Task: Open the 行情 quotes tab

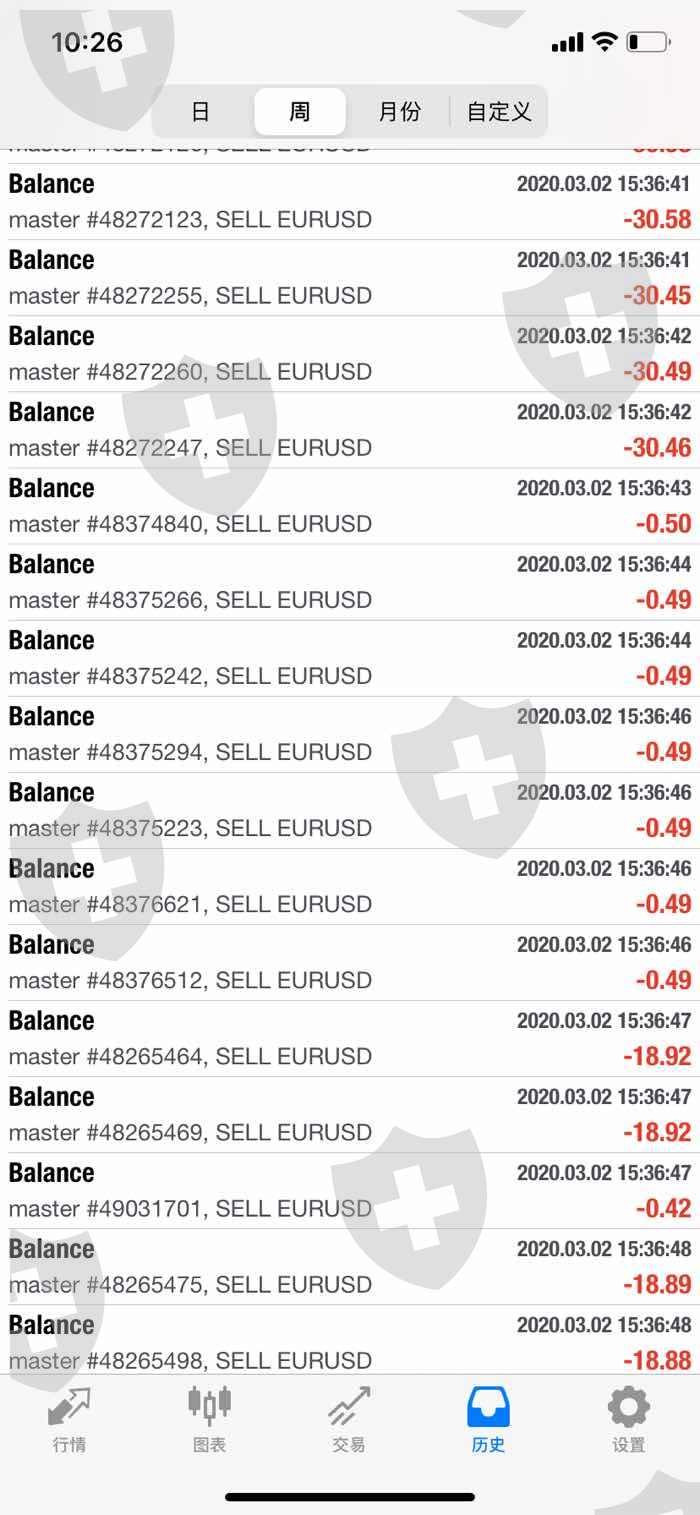Action: pyautogui.click(x=69, y=1419)
